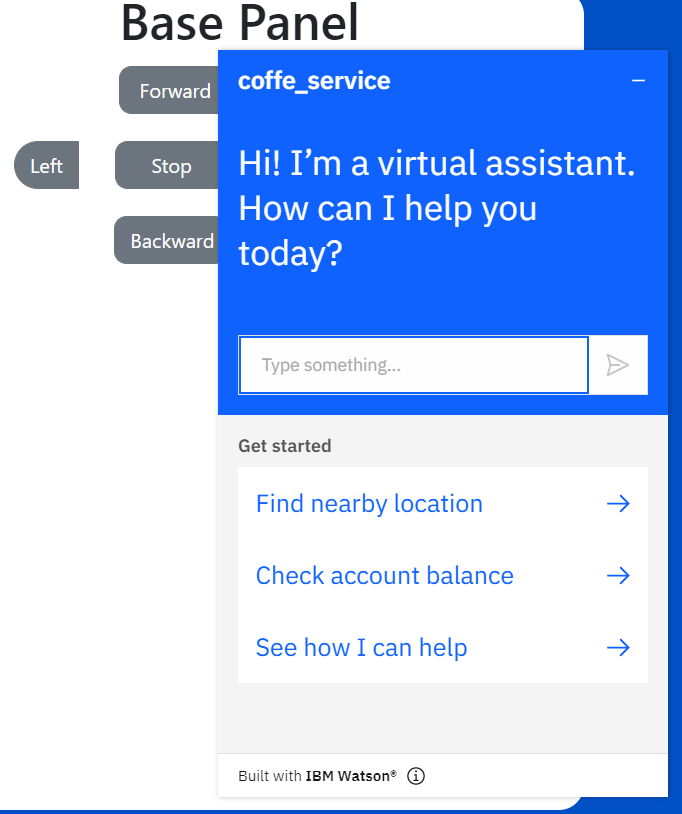Move using the Left button
The image size is (682, 814).
coord(47,166)
